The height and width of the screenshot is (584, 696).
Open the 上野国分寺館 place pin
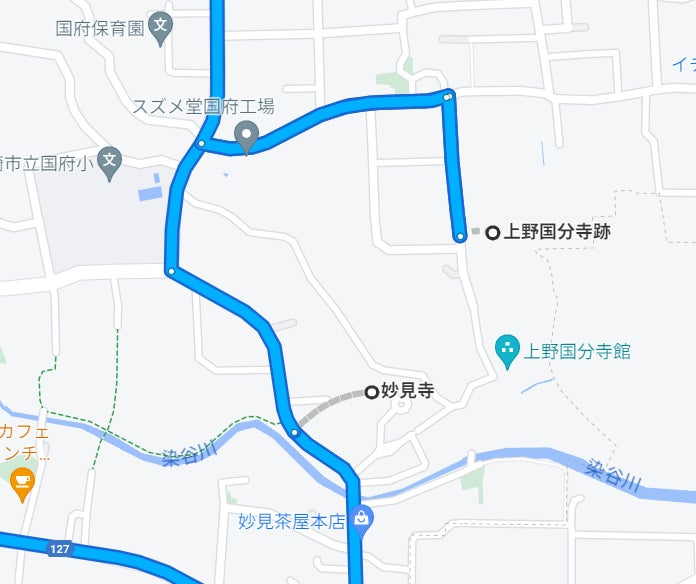[x=508, y=350]
